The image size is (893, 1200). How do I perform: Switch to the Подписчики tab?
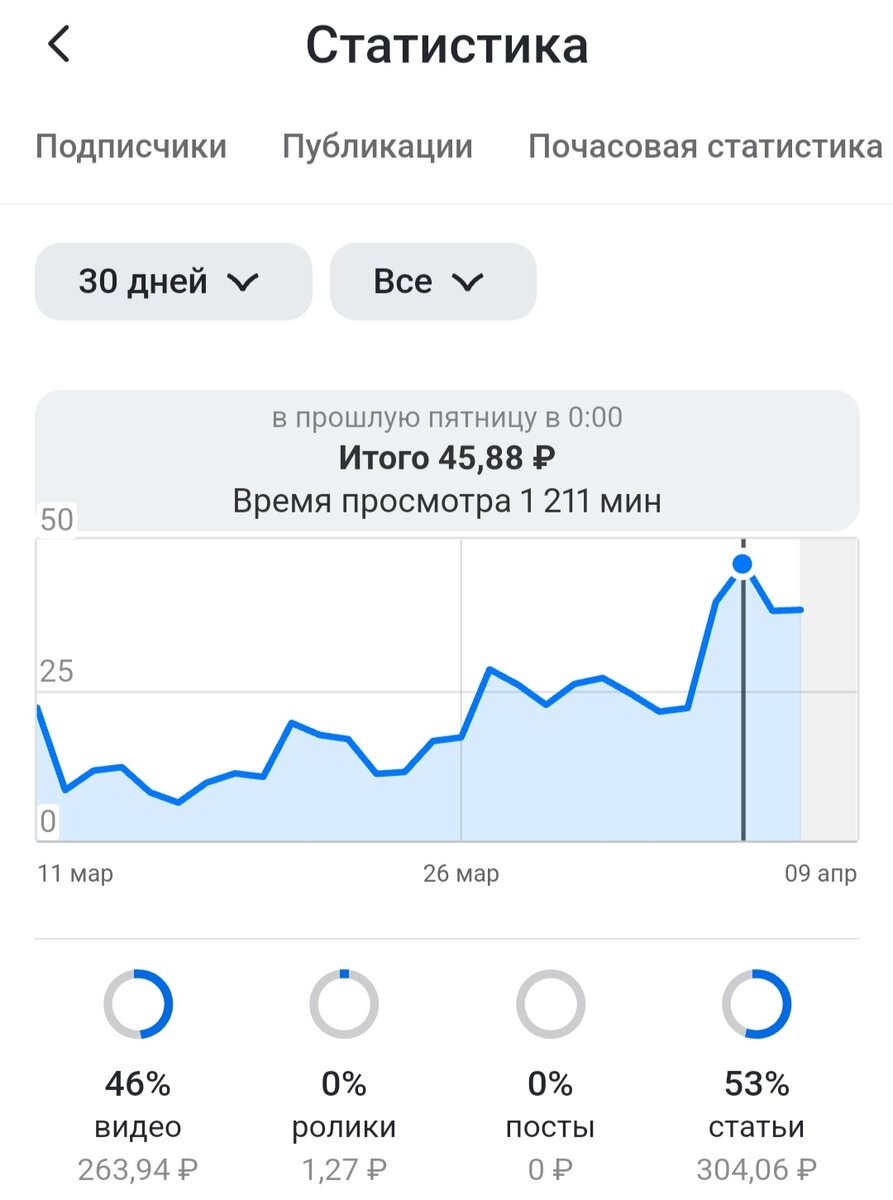(131, 147)
